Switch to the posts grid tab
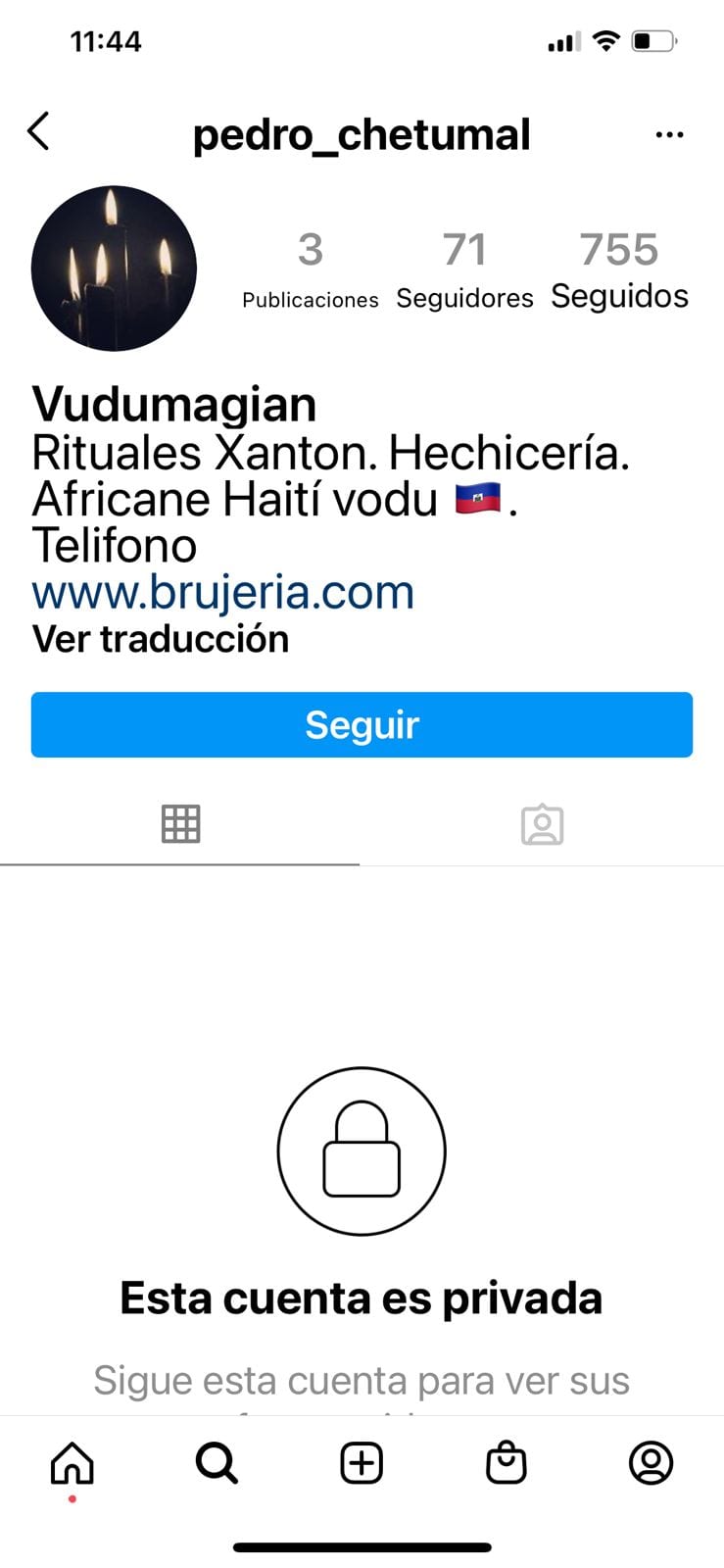724x1568 pixels. [180, 824]
